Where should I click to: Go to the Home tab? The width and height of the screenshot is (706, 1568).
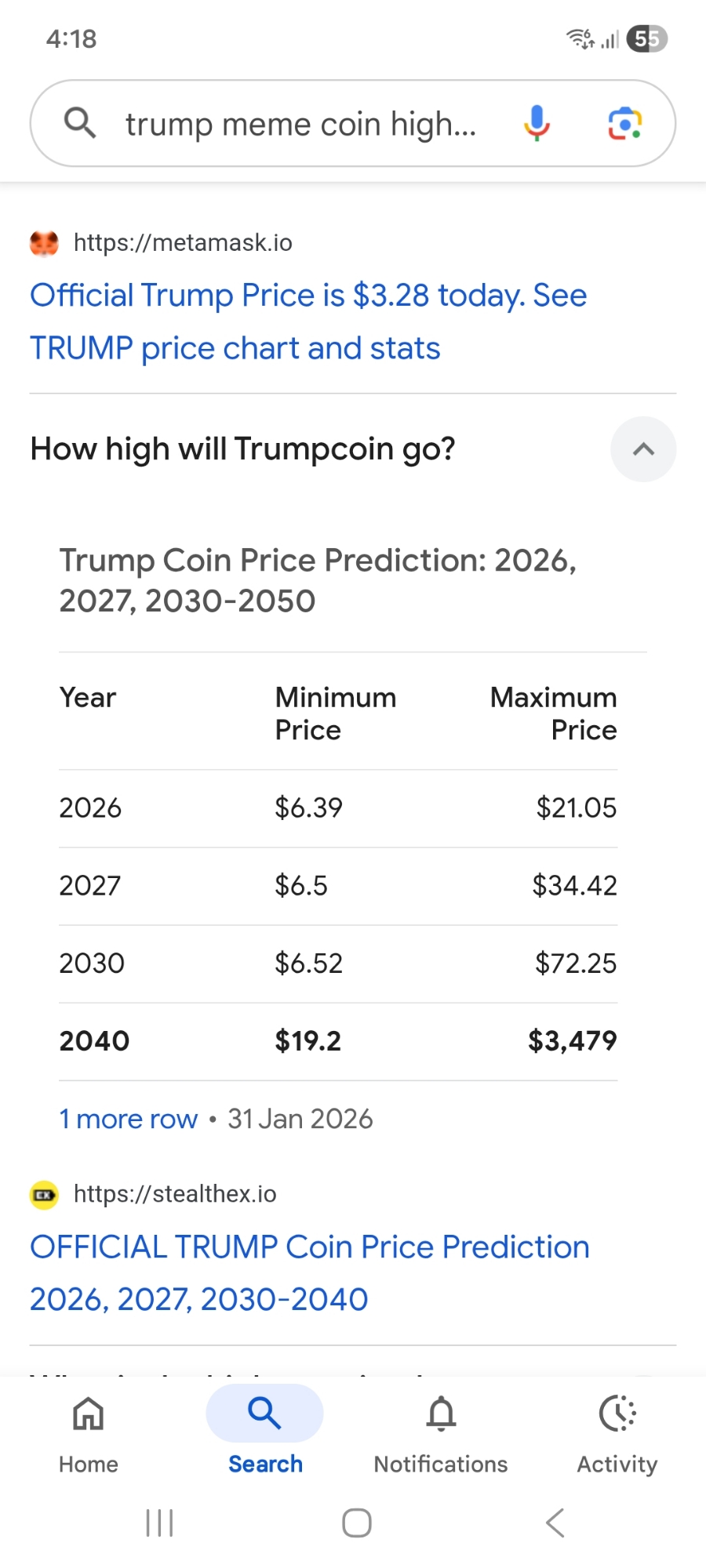(x=89, y=1432)
